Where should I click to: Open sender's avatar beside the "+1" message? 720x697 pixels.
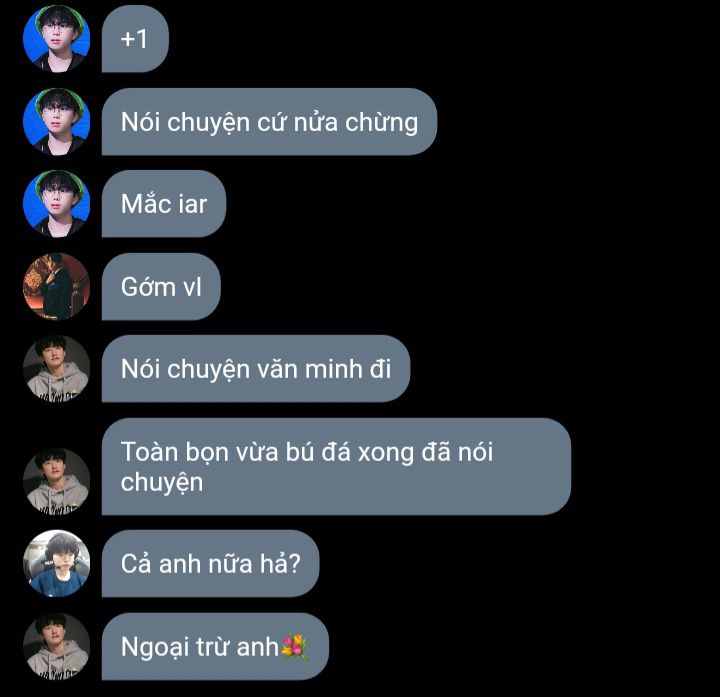[56, 38]
